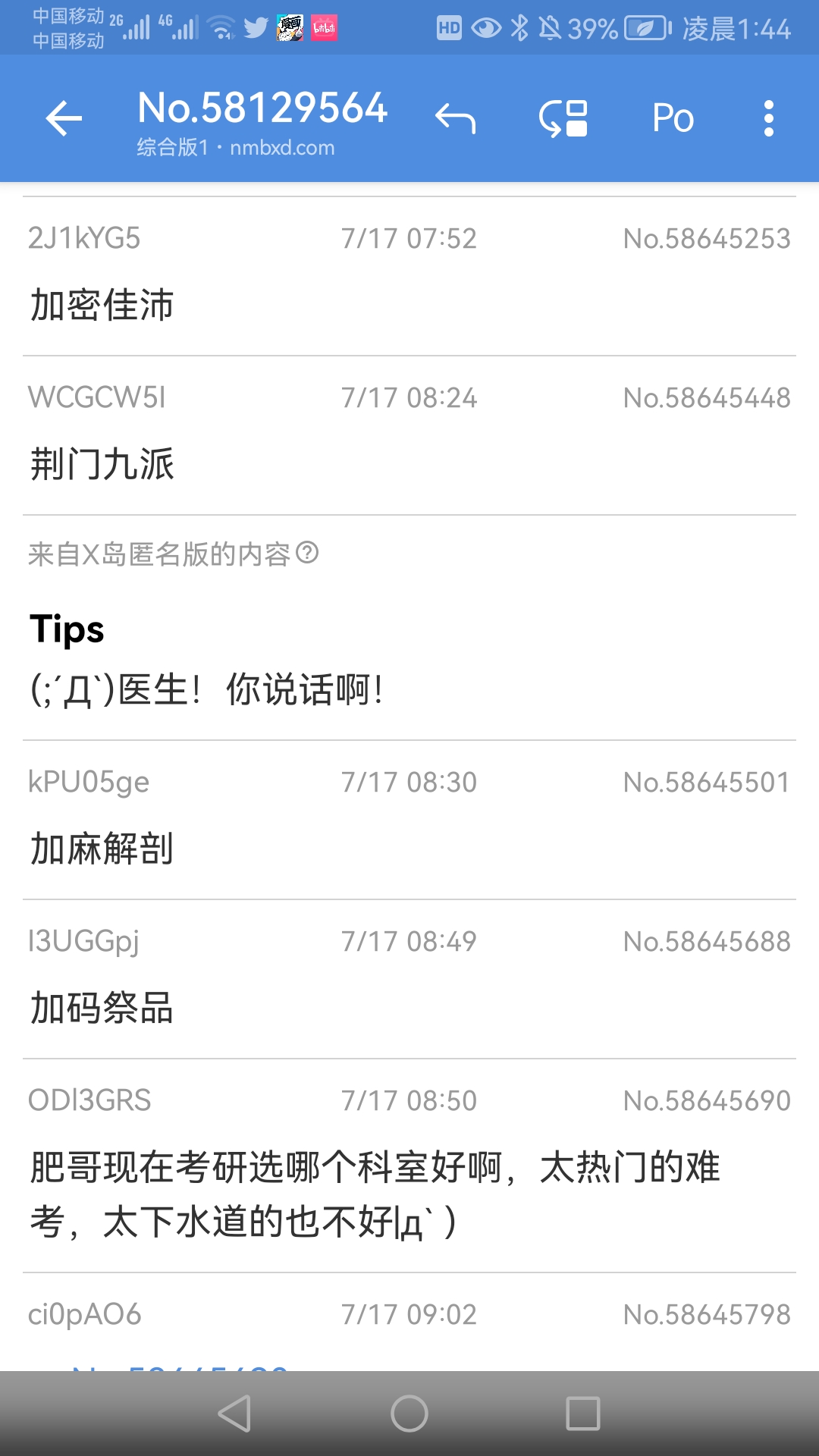
Task: Tap the system home button
Action: tap(409, 1414)
